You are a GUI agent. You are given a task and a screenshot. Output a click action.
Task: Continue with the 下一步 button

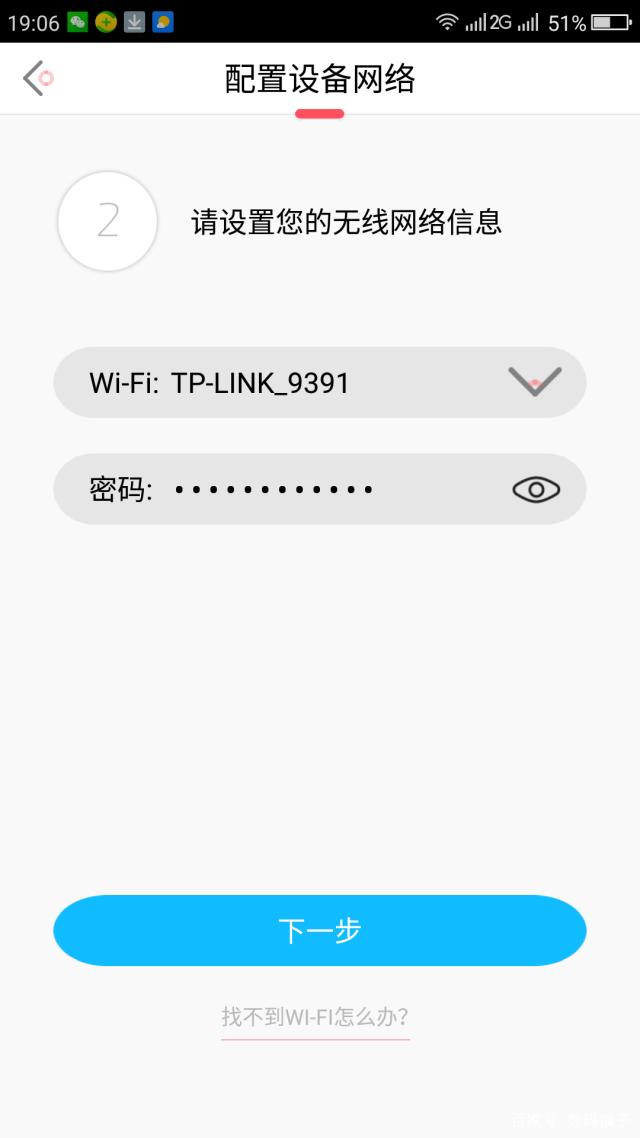pyautogui.click(x=319, y=930)
